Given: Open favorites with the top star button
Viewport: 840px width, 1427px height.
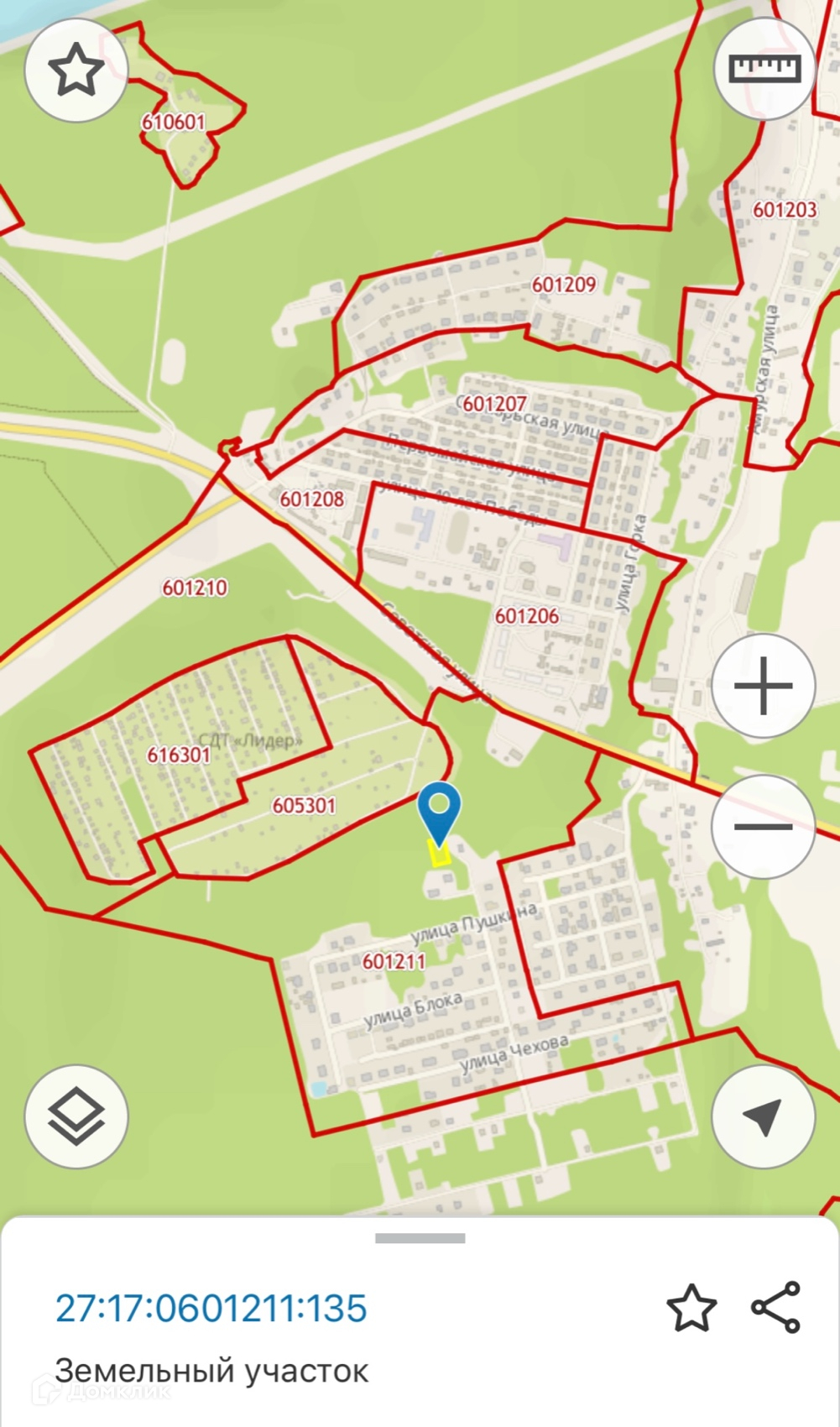Looking at the screenshot, I should (76, 71).
